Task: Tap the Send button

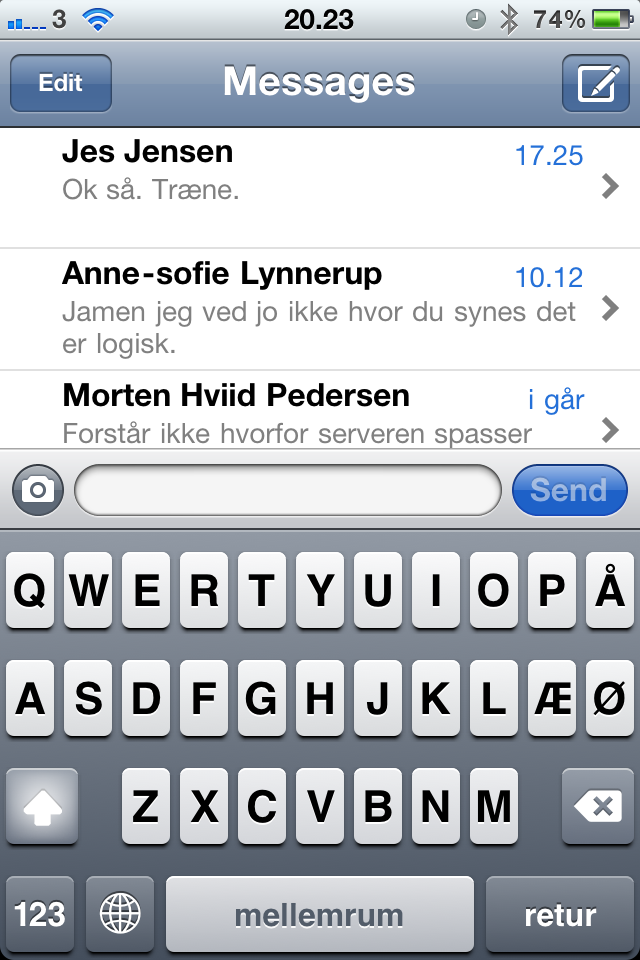Action: click(569, 490)
